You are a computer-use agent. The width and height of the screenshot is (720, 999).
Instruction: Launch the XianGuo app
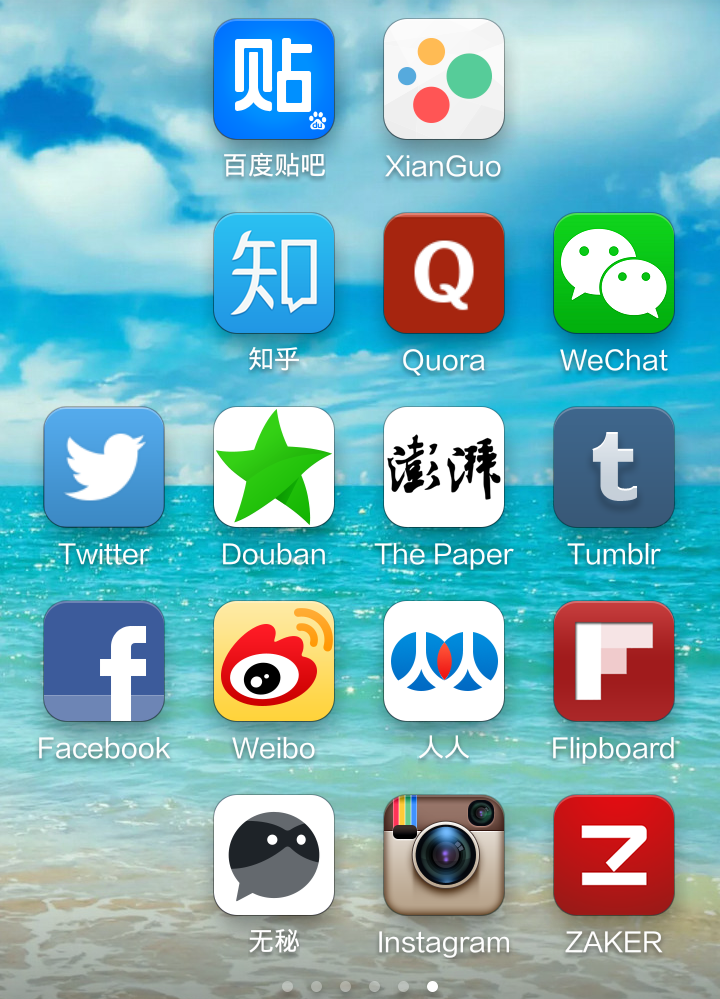coord(443,79)
